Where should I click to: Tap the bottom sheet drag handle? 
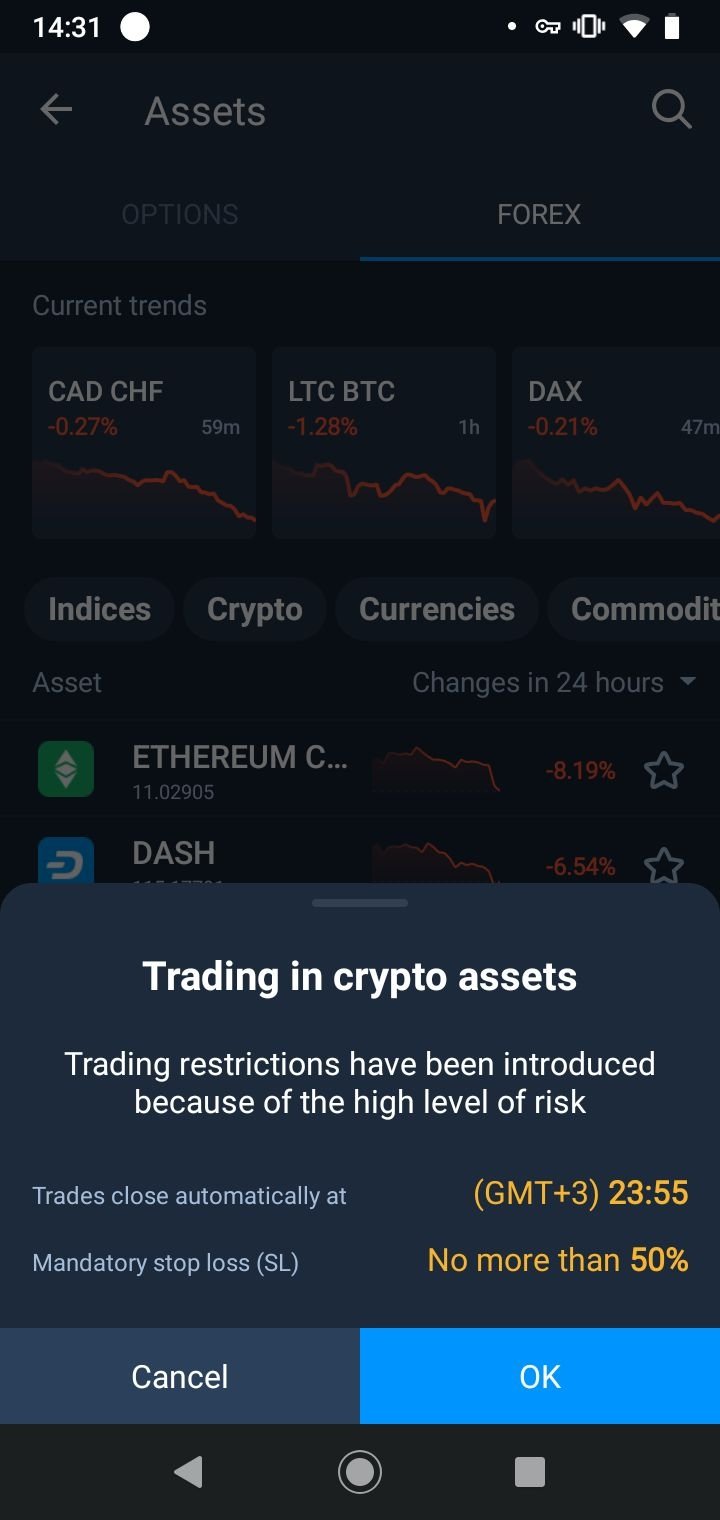360,903
